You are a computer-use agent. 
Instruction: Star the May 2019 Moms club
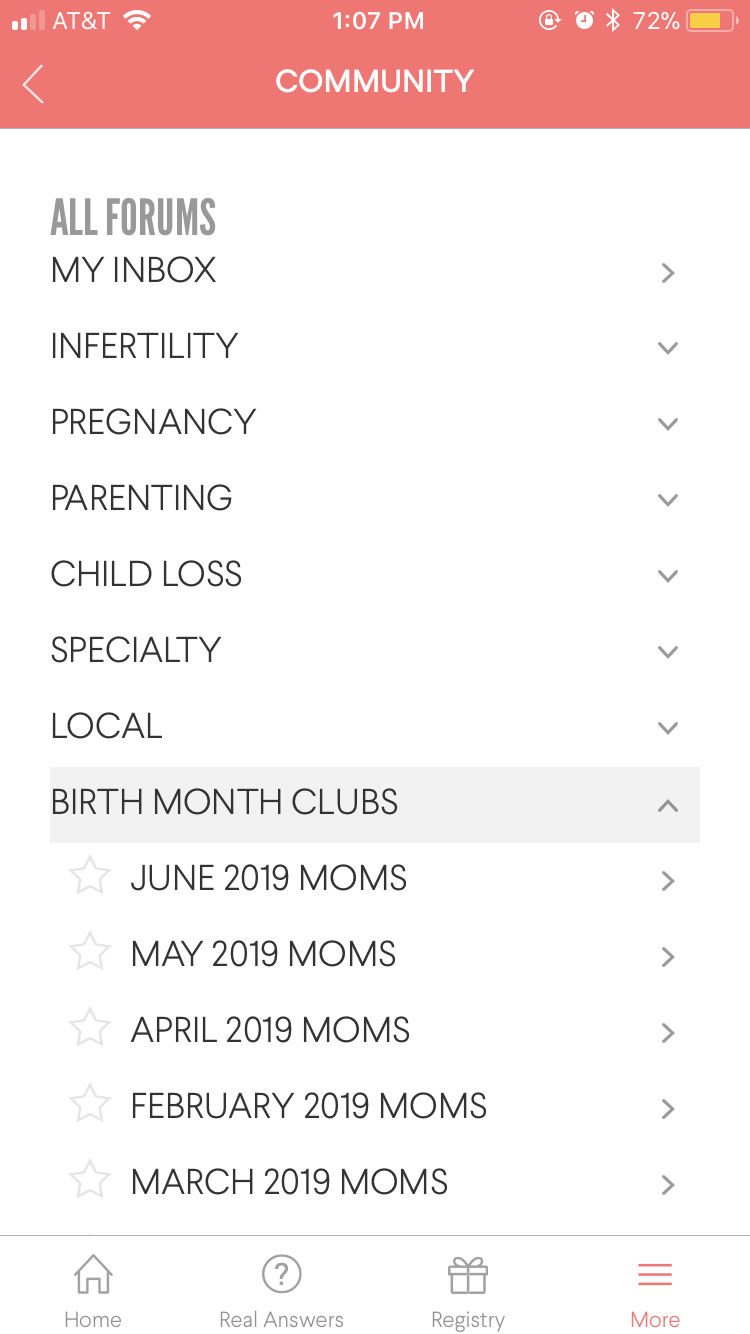[x=89, y=953]
